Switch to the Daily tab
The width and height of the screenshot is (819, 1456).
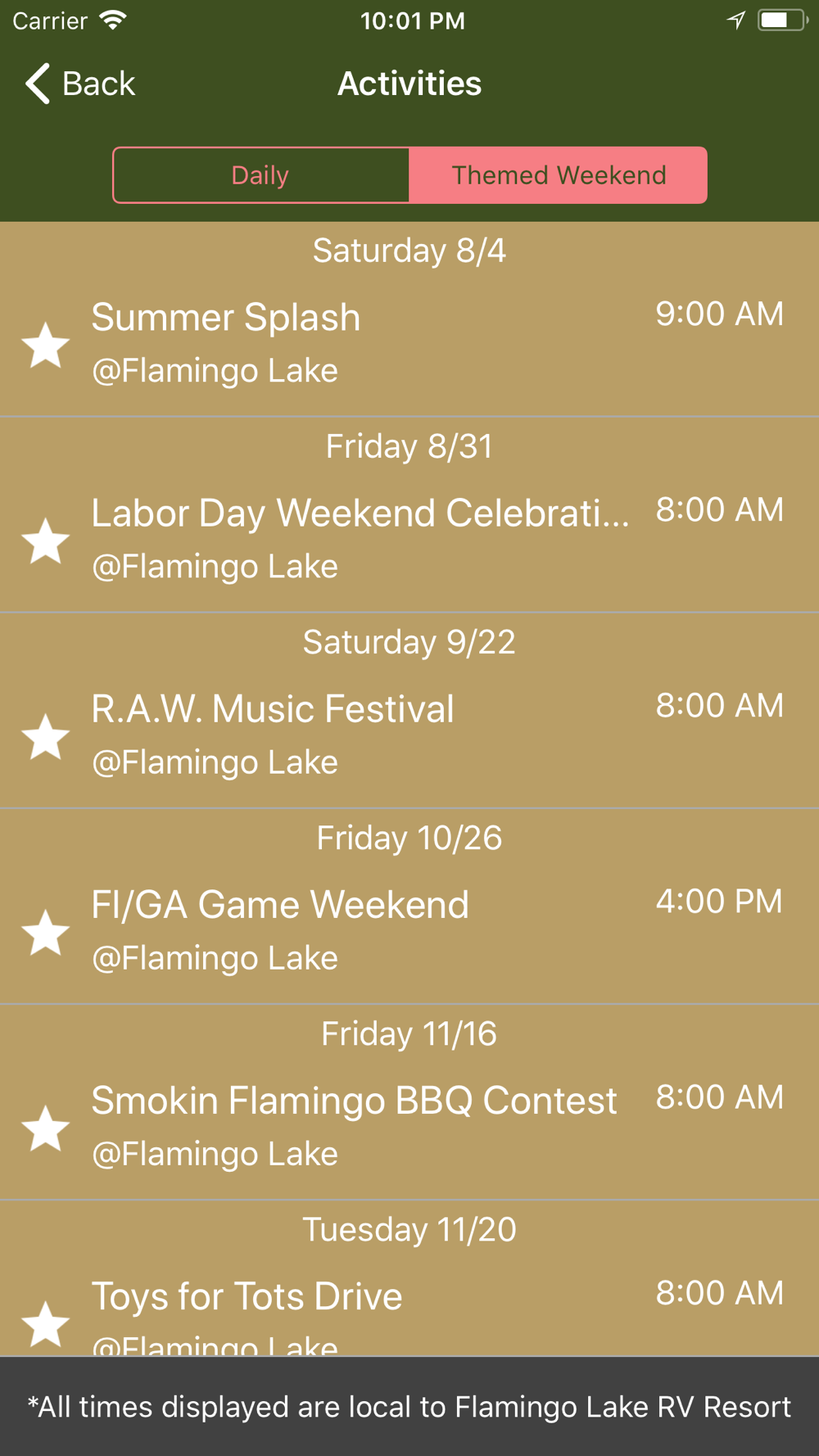260,175
